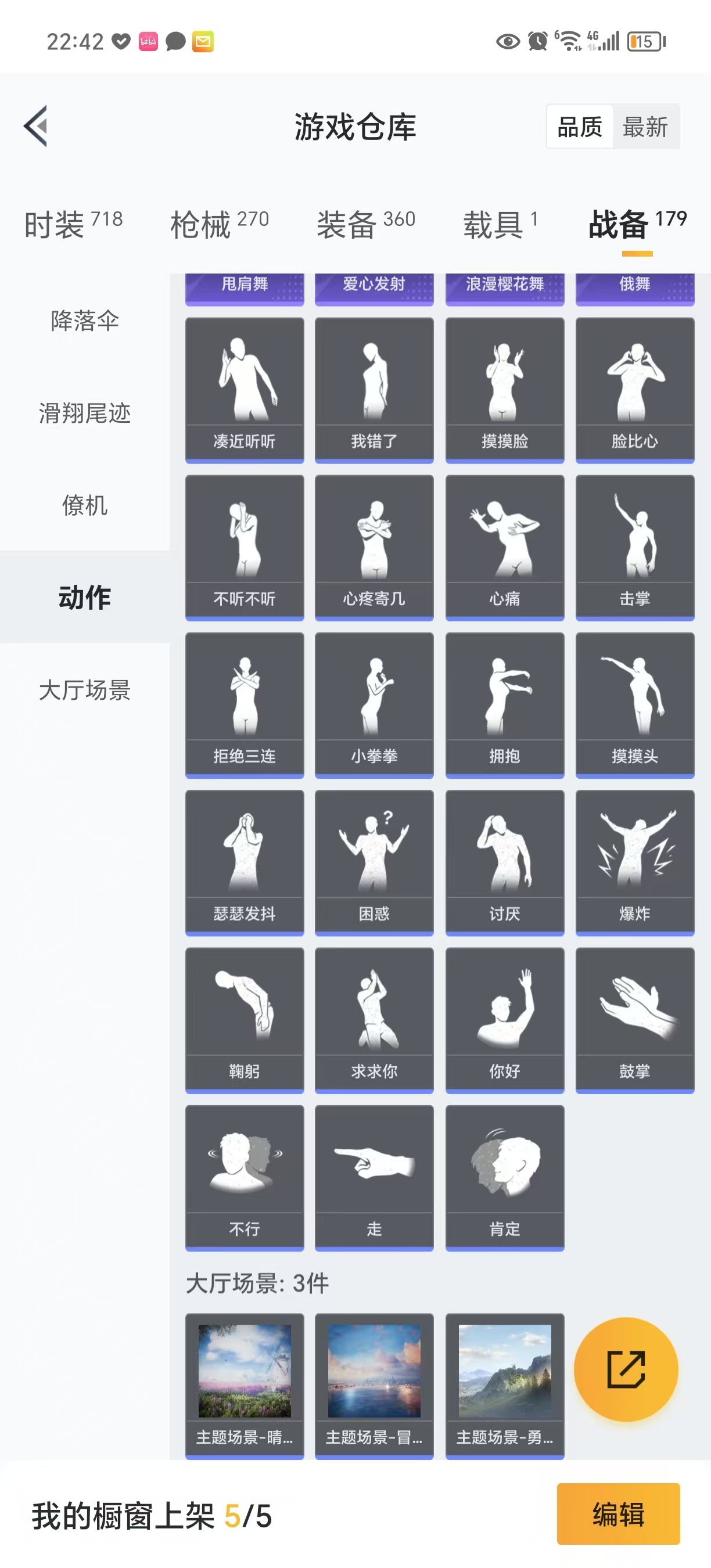
Task: Sort by 最新
Action: click(645, 127)
